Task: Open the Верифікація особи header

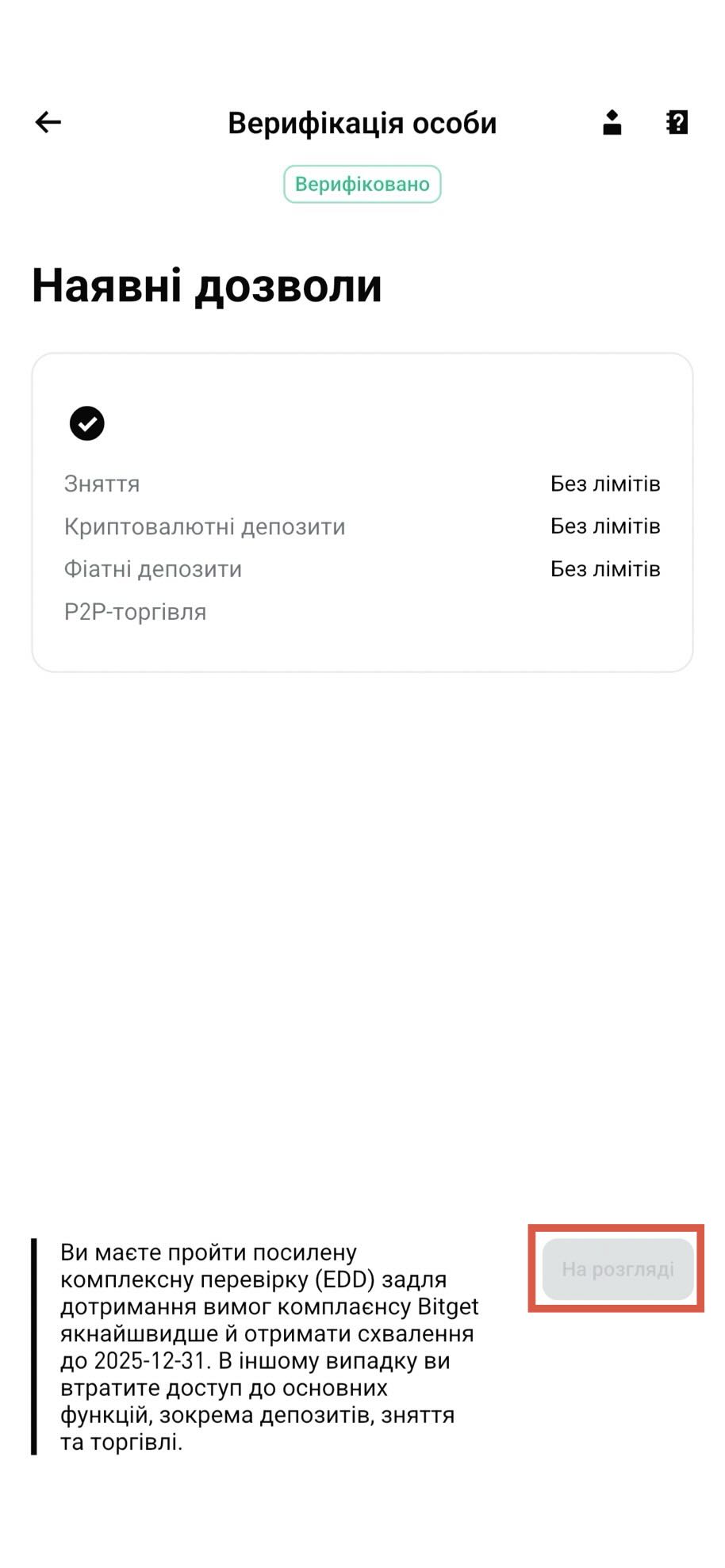Action: pos(362,122)
